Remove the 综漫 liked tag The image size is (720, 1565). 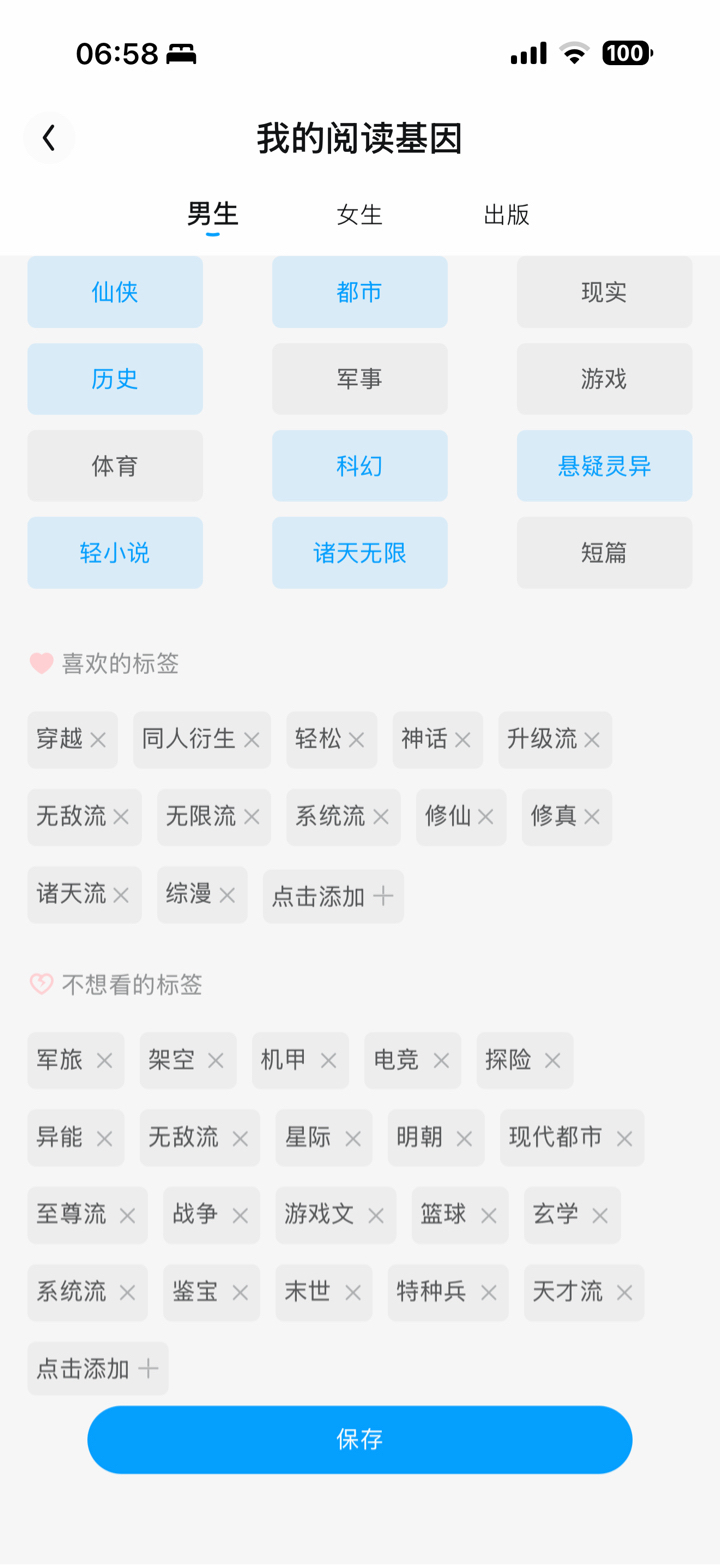click(227, 895)
